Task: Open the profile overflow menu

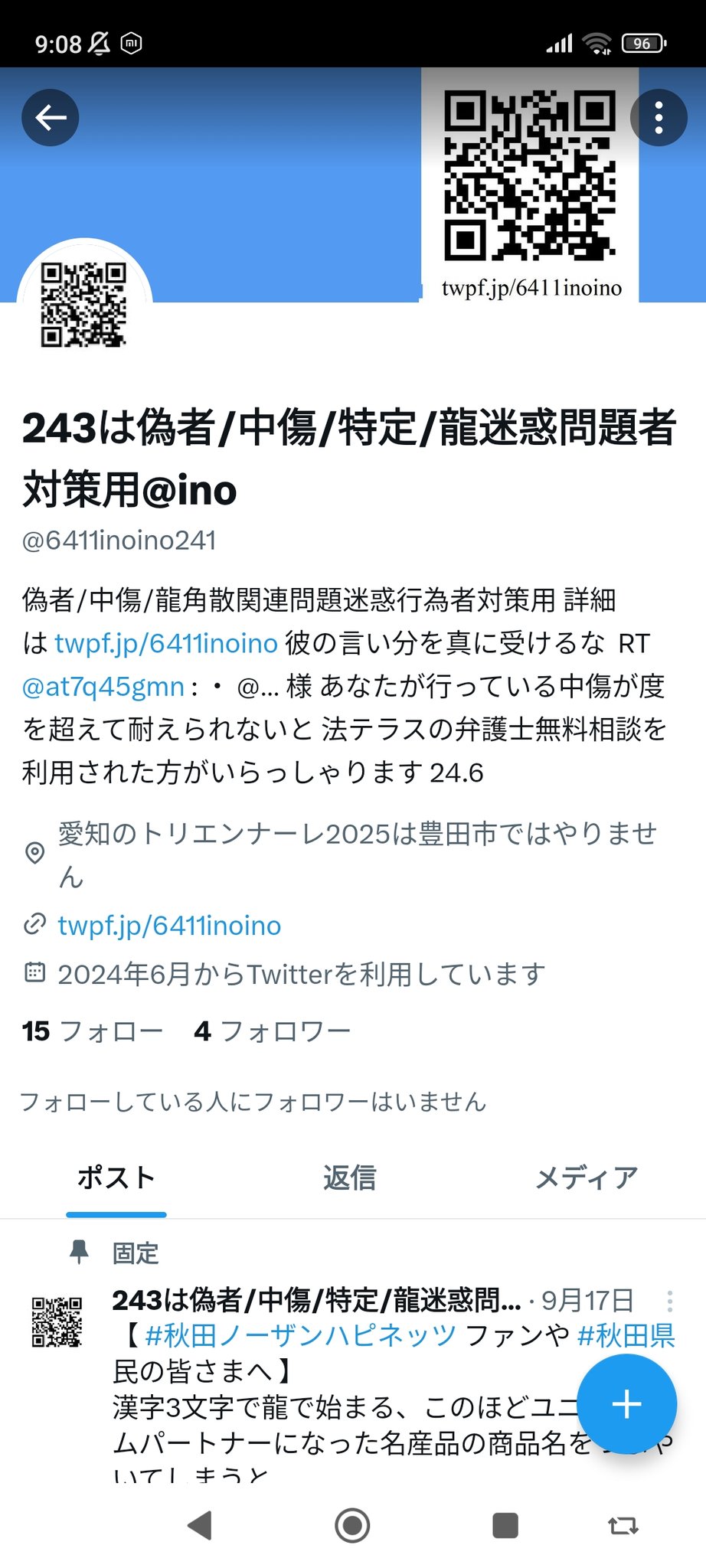Action: click(659, 118)
